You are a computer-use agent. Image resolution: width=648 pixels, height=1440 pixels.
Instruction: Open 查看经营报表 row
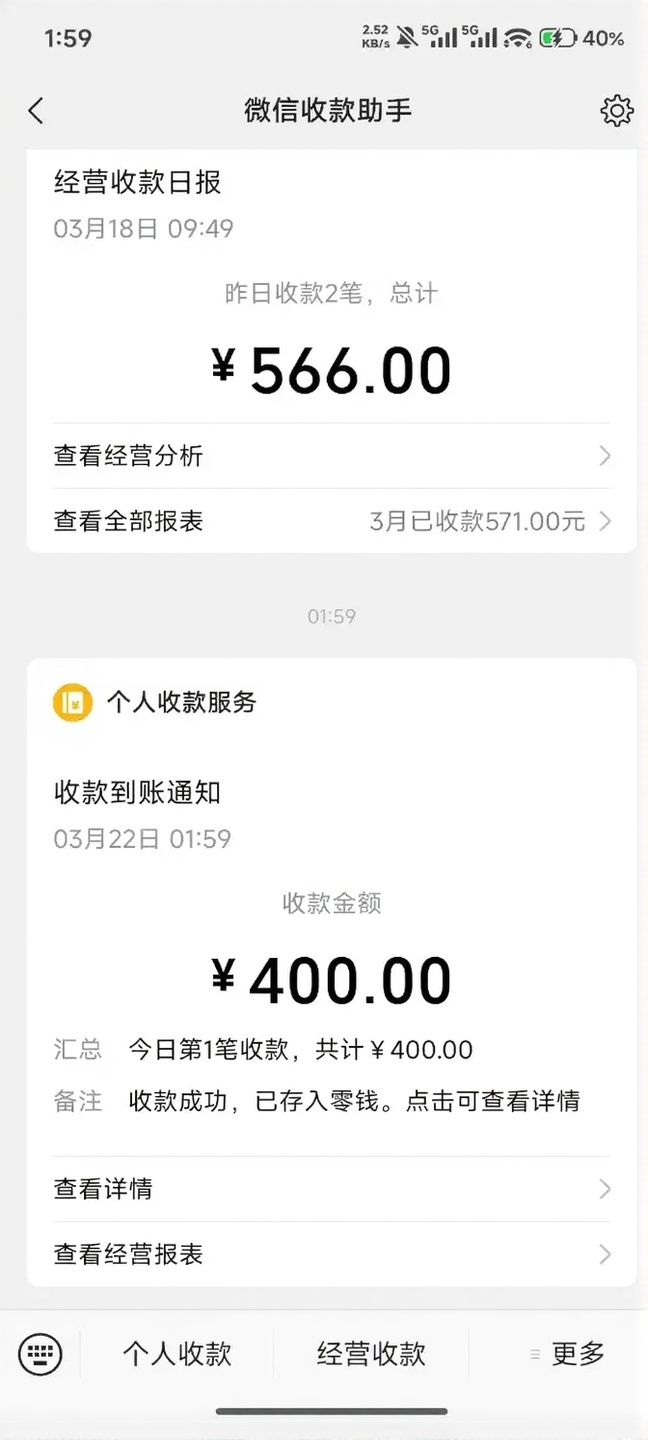point(331,1254)
